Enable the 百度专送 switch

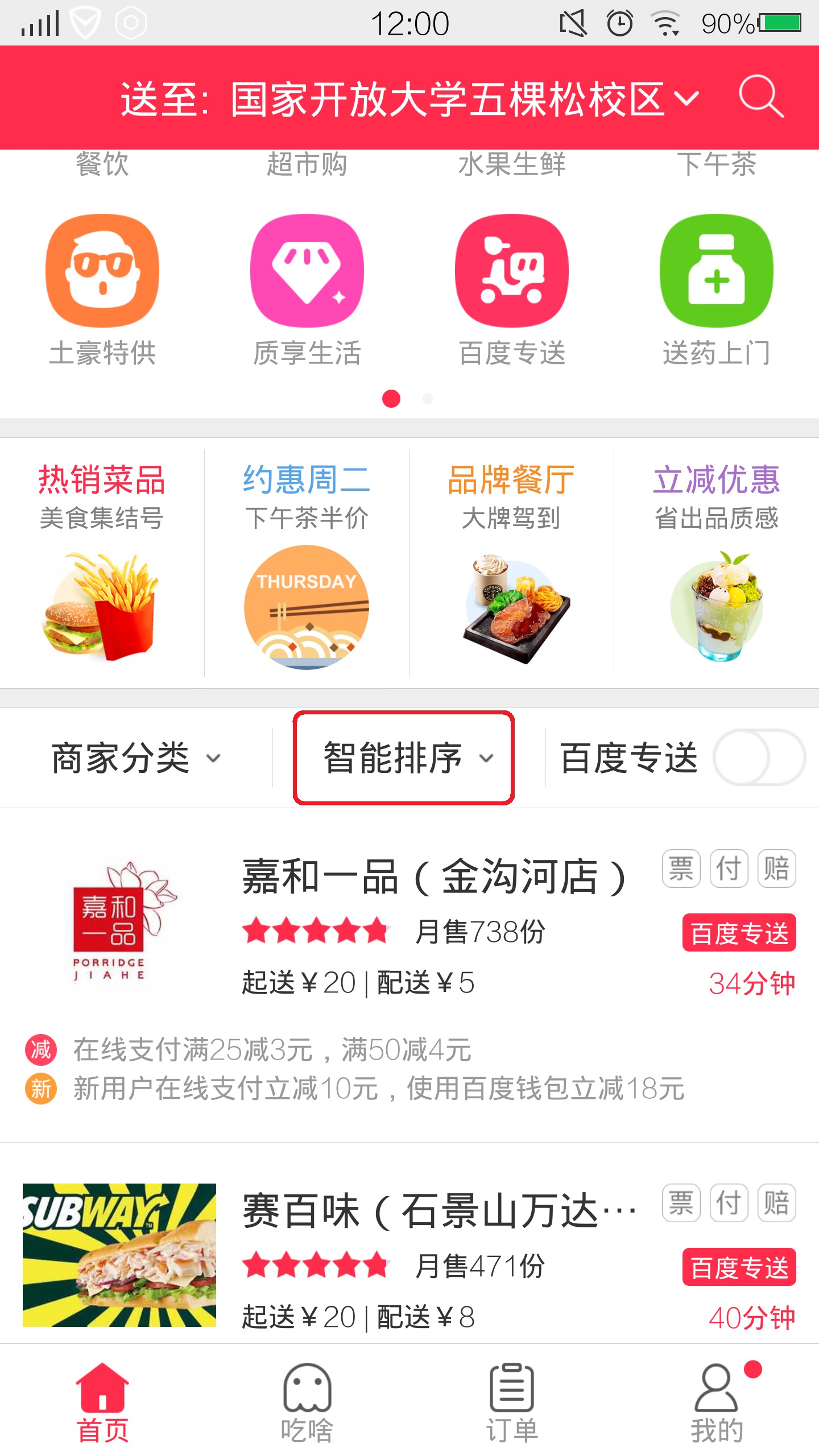[759, 758]
